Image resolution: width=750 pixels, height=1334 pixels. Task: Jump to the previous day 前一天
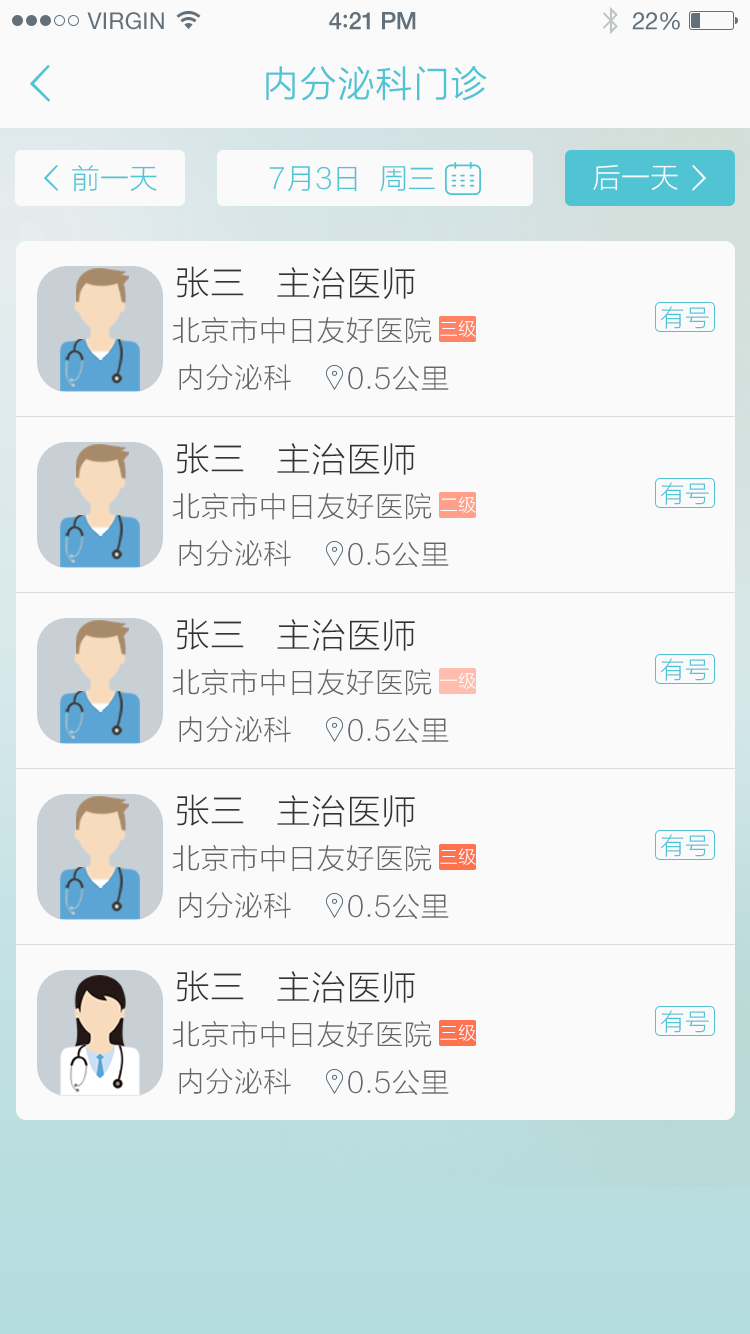click(x=100, y=178)
